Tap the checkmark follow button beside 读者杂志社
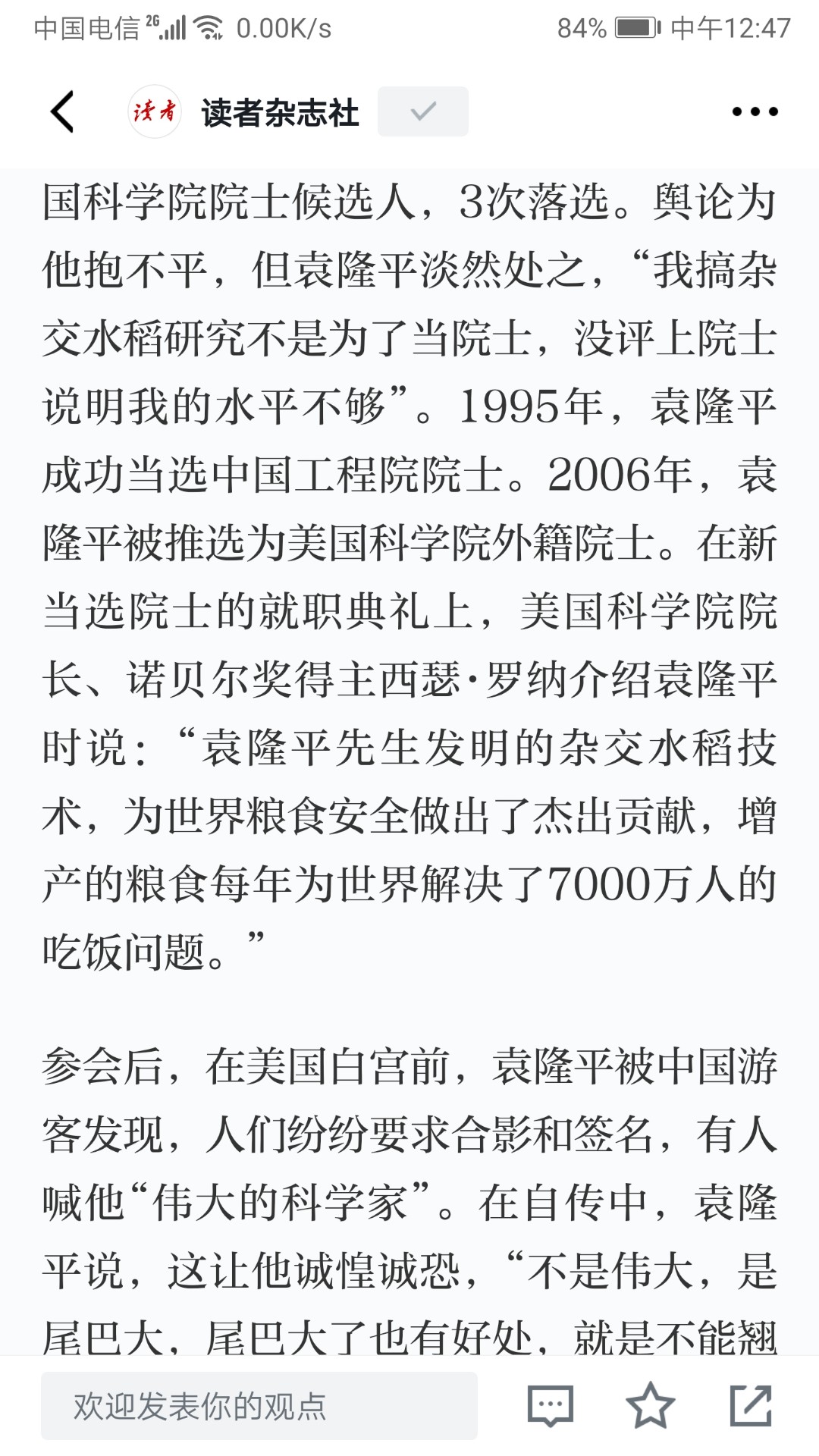The image size is (819, 1456). pos(423,111)
